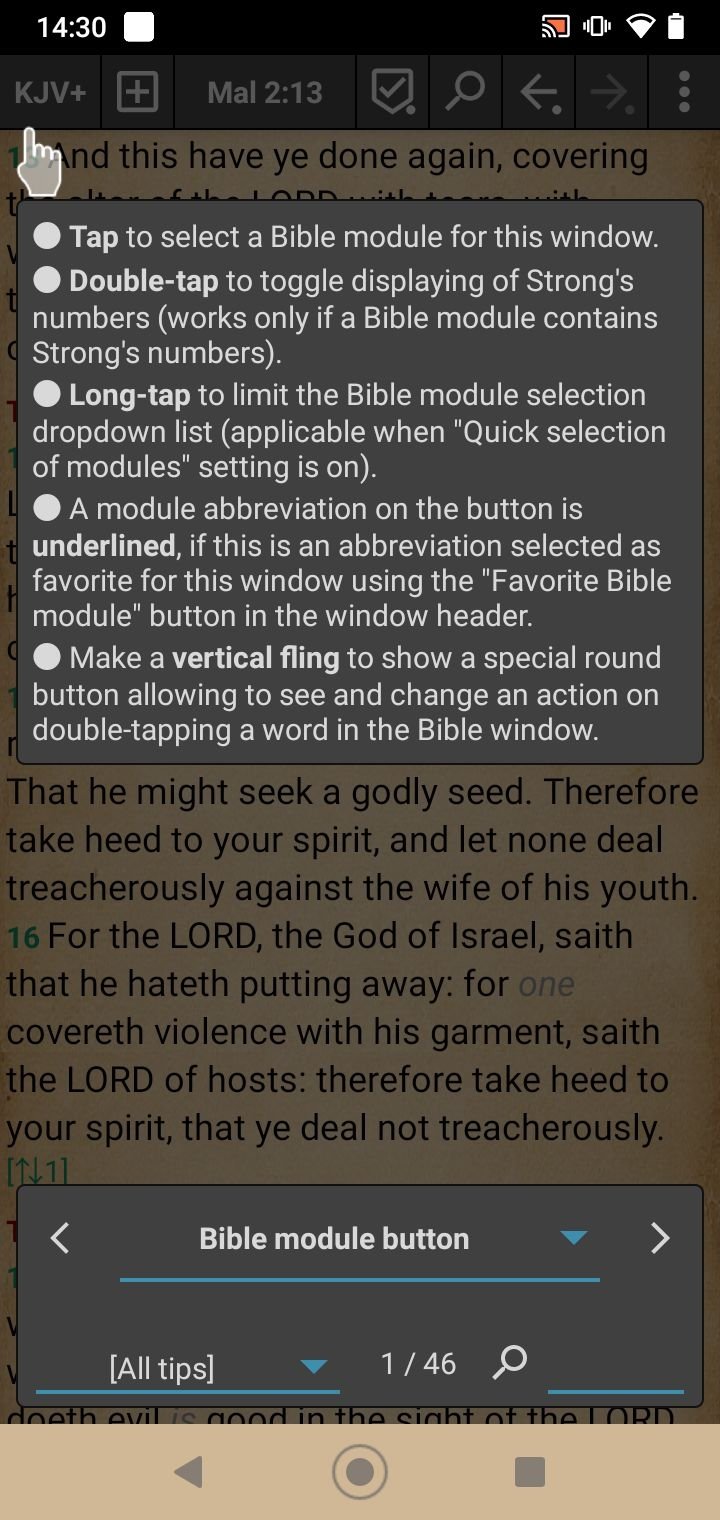720x1520 pixels.
Task: Tap the KJV+ Bible module button
Action: tap(50, 93)
